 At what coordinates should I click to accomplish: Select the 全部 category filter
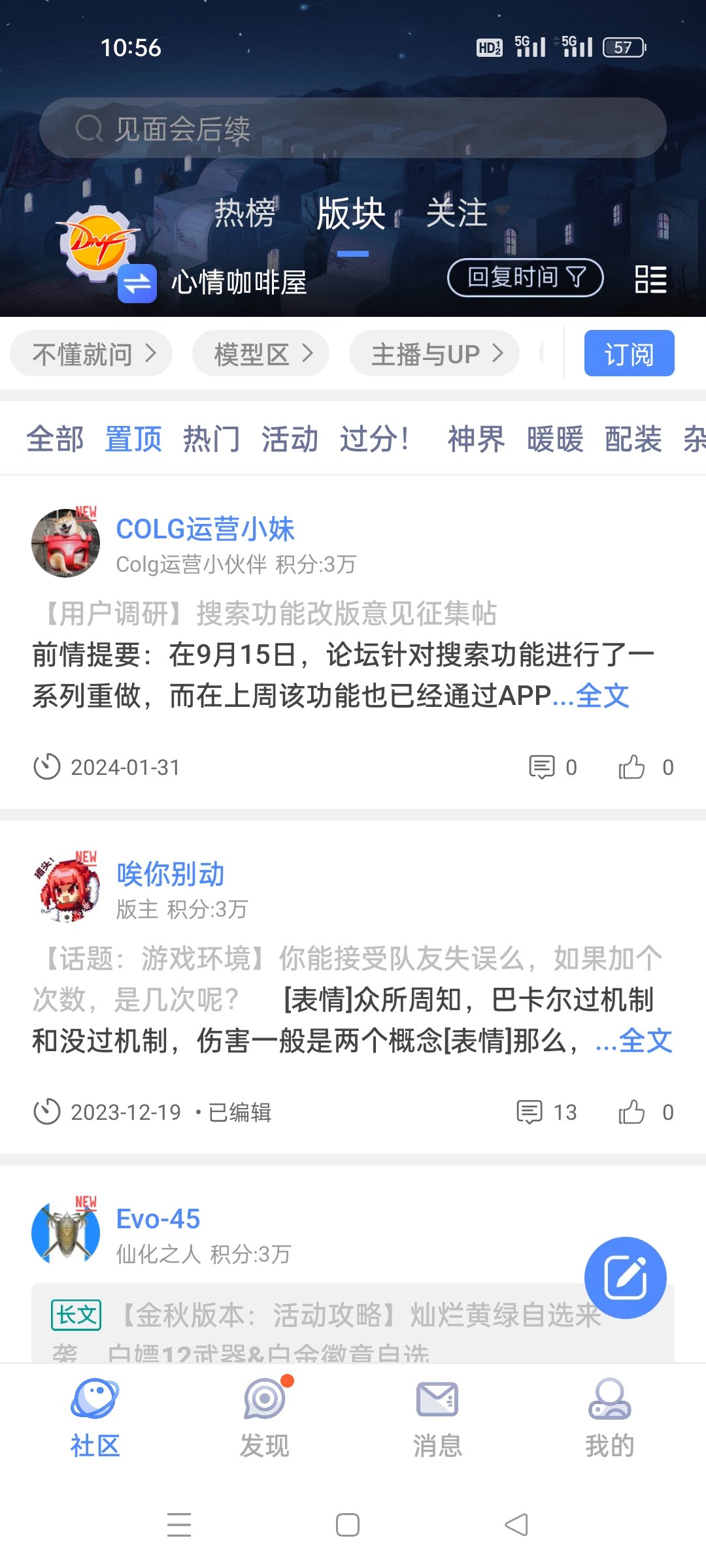(x=55, y=438)
